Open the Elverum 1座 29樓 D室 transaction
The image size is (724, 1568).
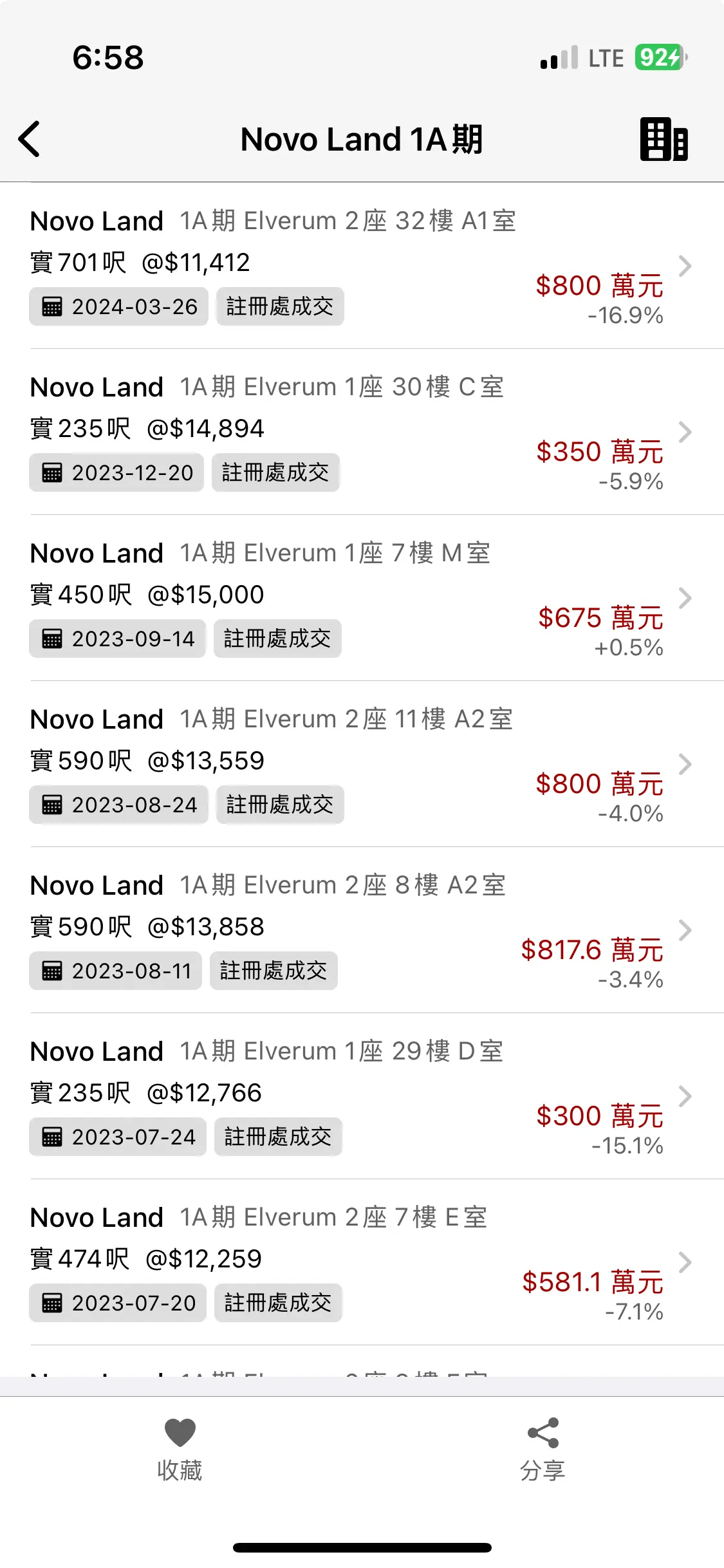click(362, 1096)
